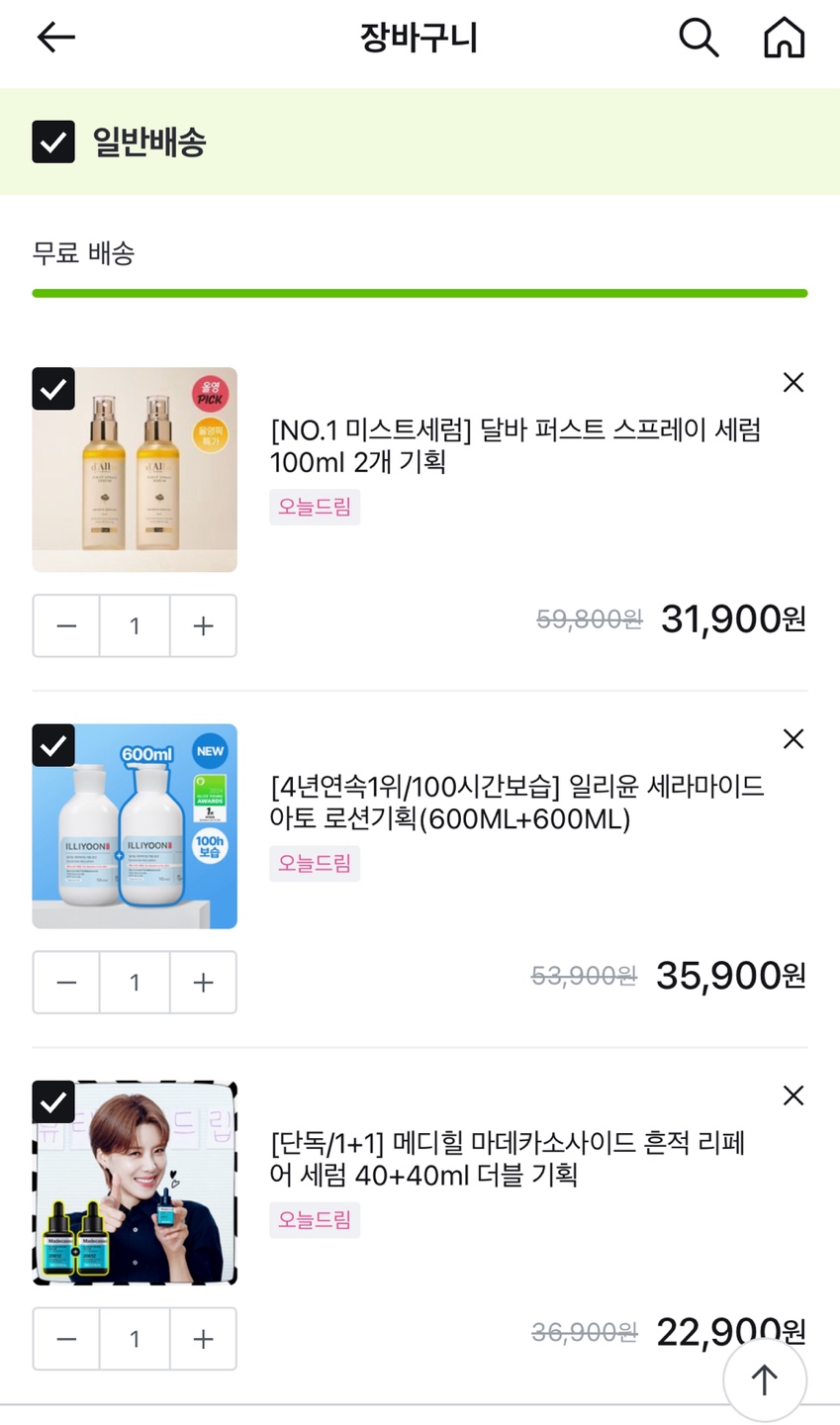Deselect the 일리윤 세라마이드 로션 checkbox
This screenshot has height=1425, width=840.
[x=53, y=745]
